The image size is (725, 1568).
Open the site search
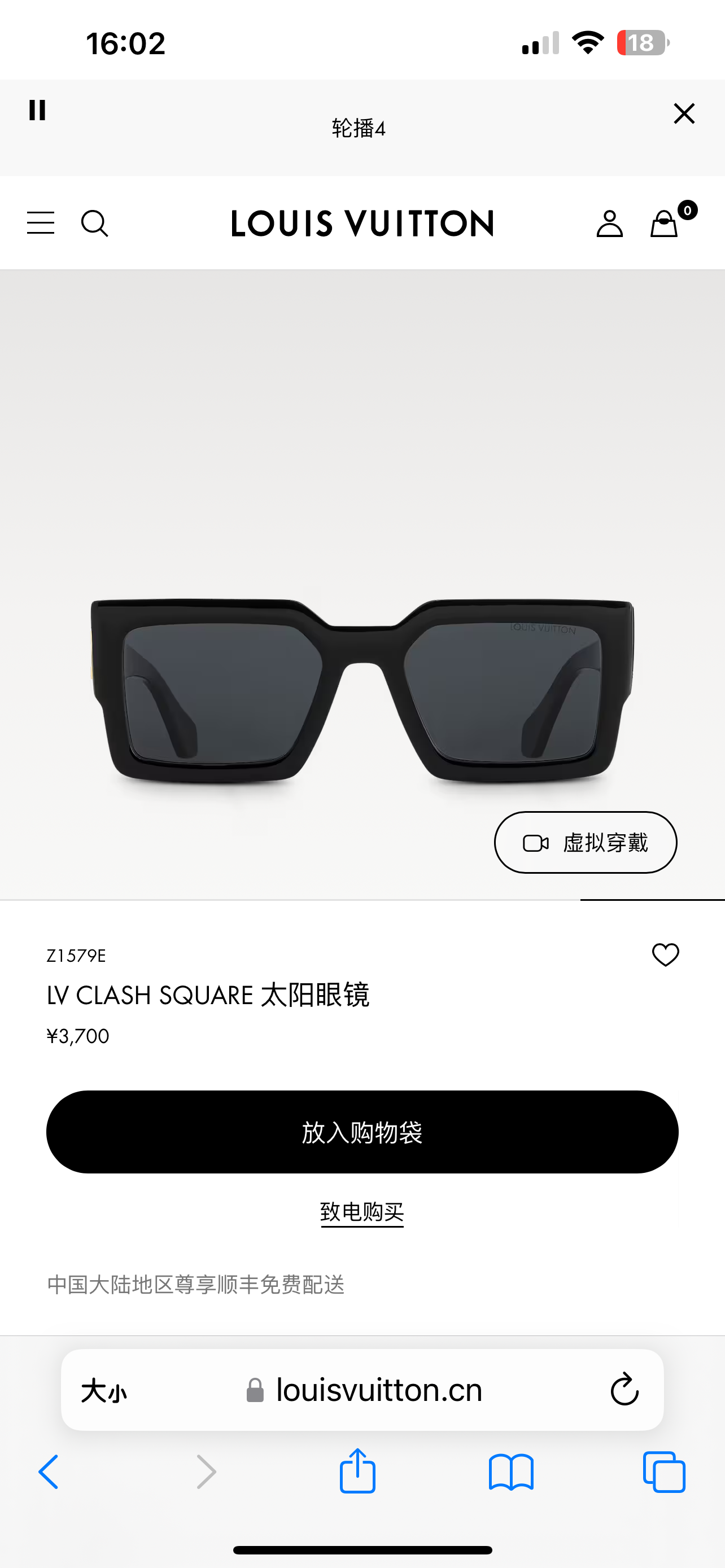[94, 224]
